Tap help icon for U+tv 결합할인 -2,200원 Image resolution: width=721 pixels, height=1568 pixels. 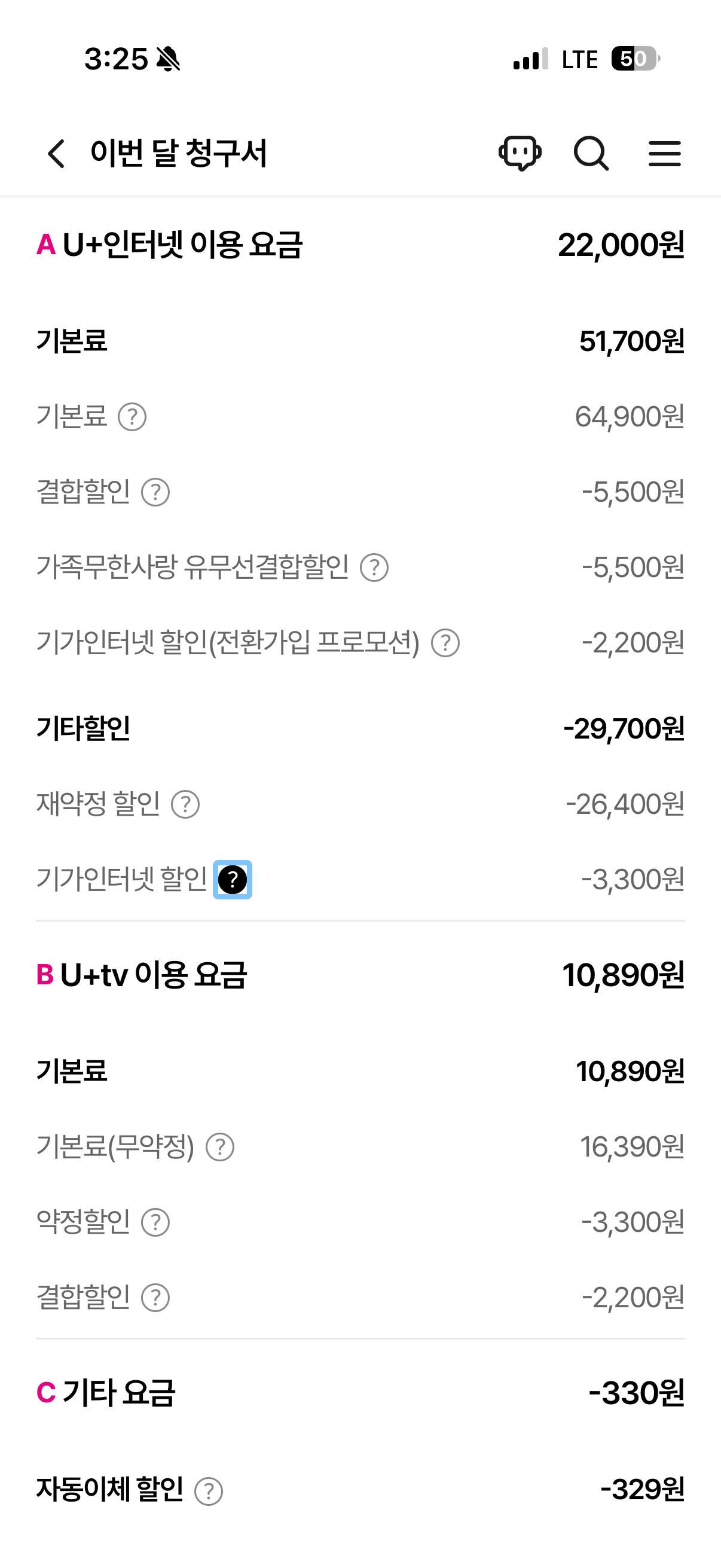pos(155,1298)
